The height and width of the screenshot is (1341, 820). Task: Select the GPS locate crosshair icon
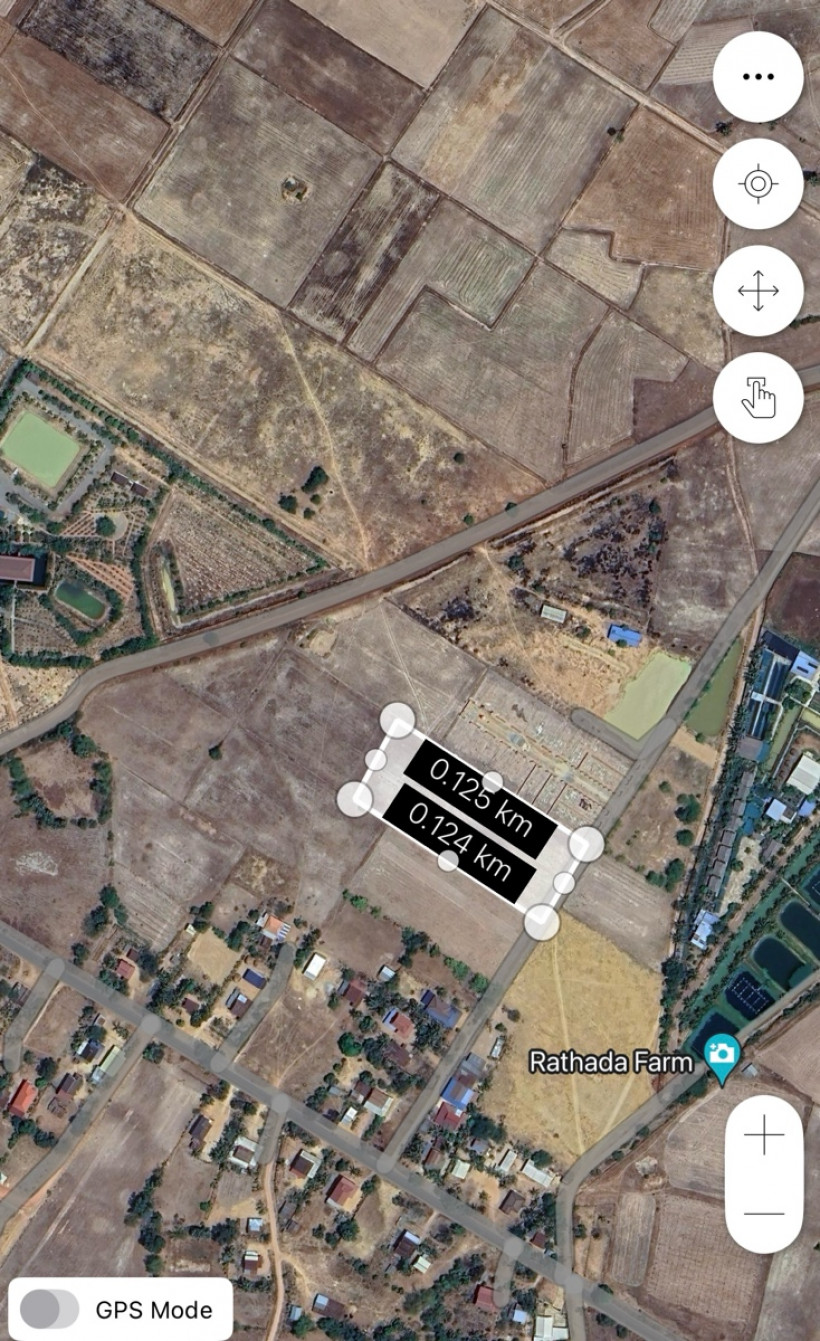pos(758,182)
